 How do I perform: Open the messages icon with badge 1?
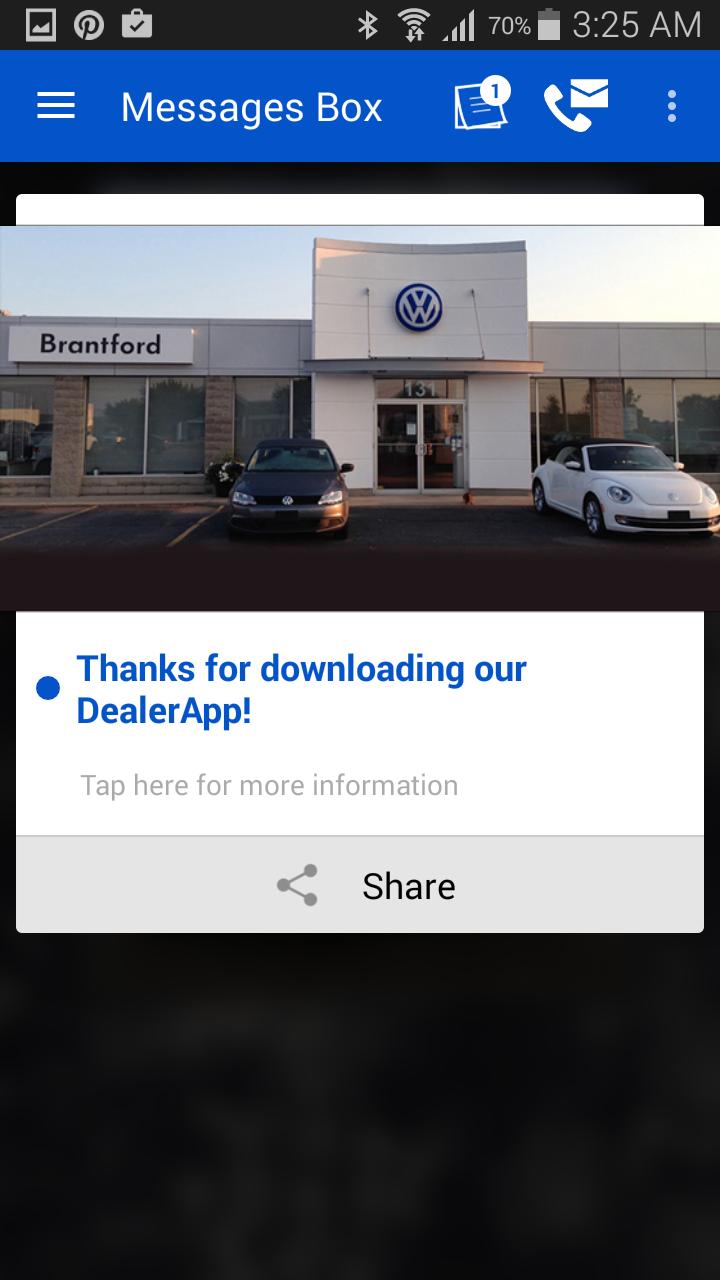click(481, 106)
